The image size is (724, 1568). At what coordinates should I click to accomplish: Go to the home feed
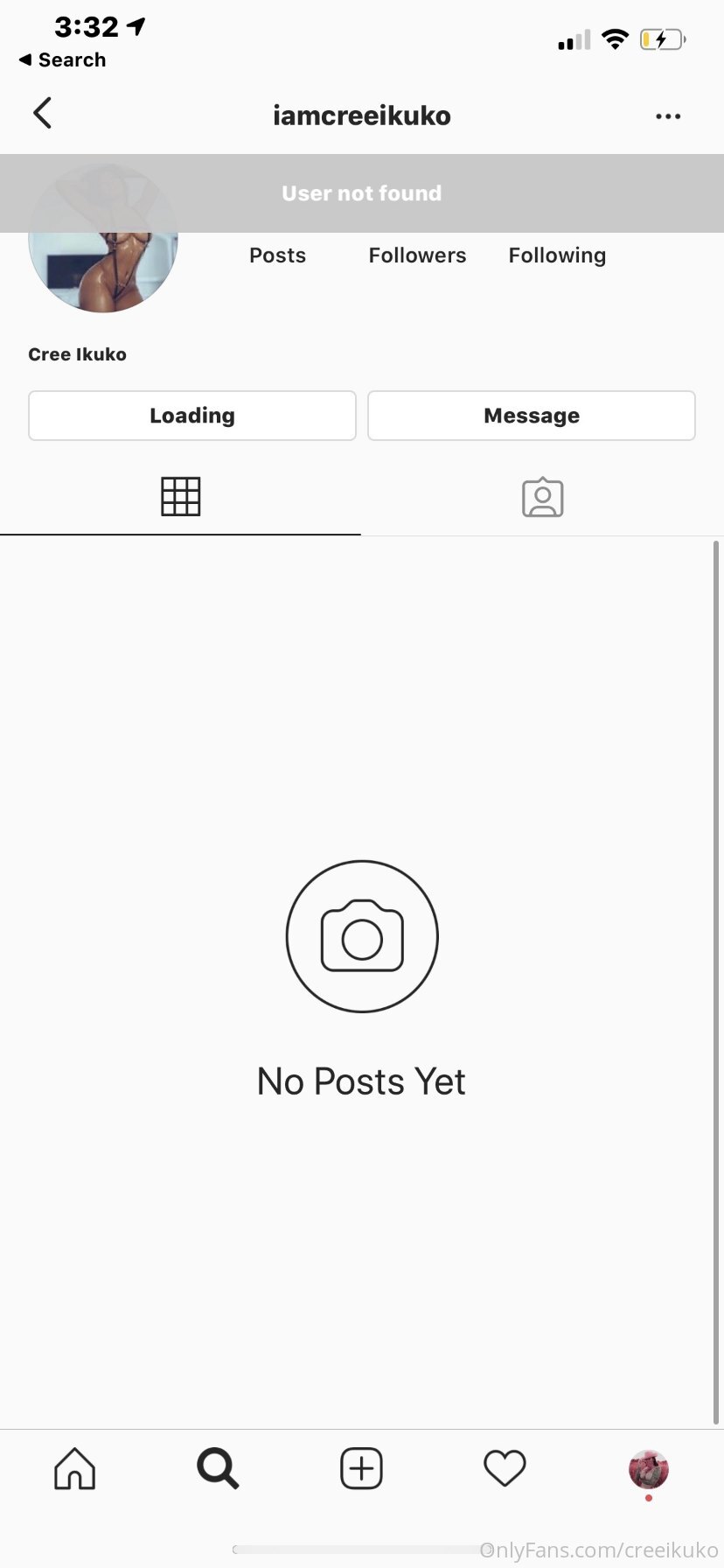coord(75,1468)
